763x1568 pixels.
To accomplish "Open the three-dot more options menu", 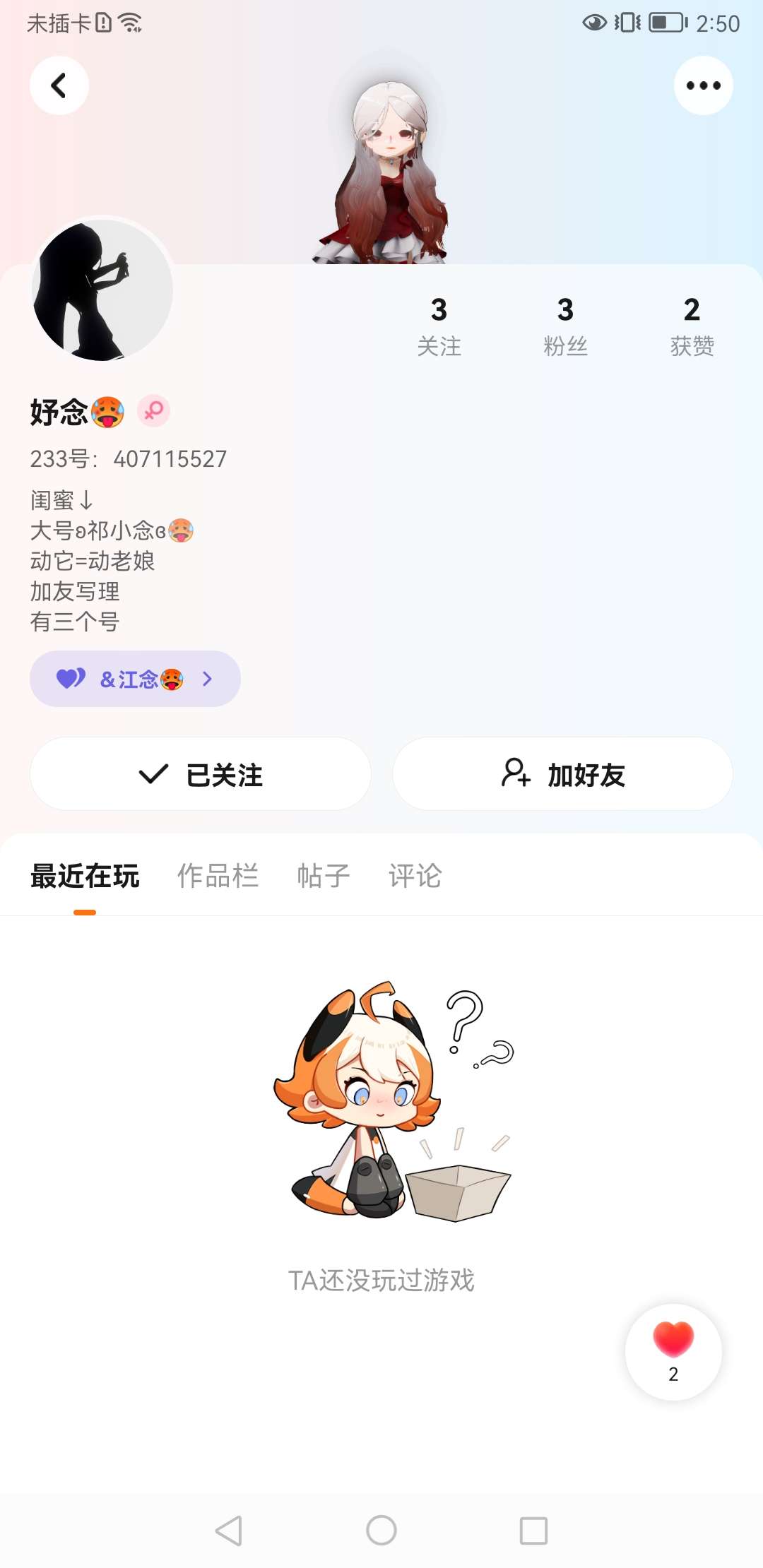I will click(x=703, y=85).
